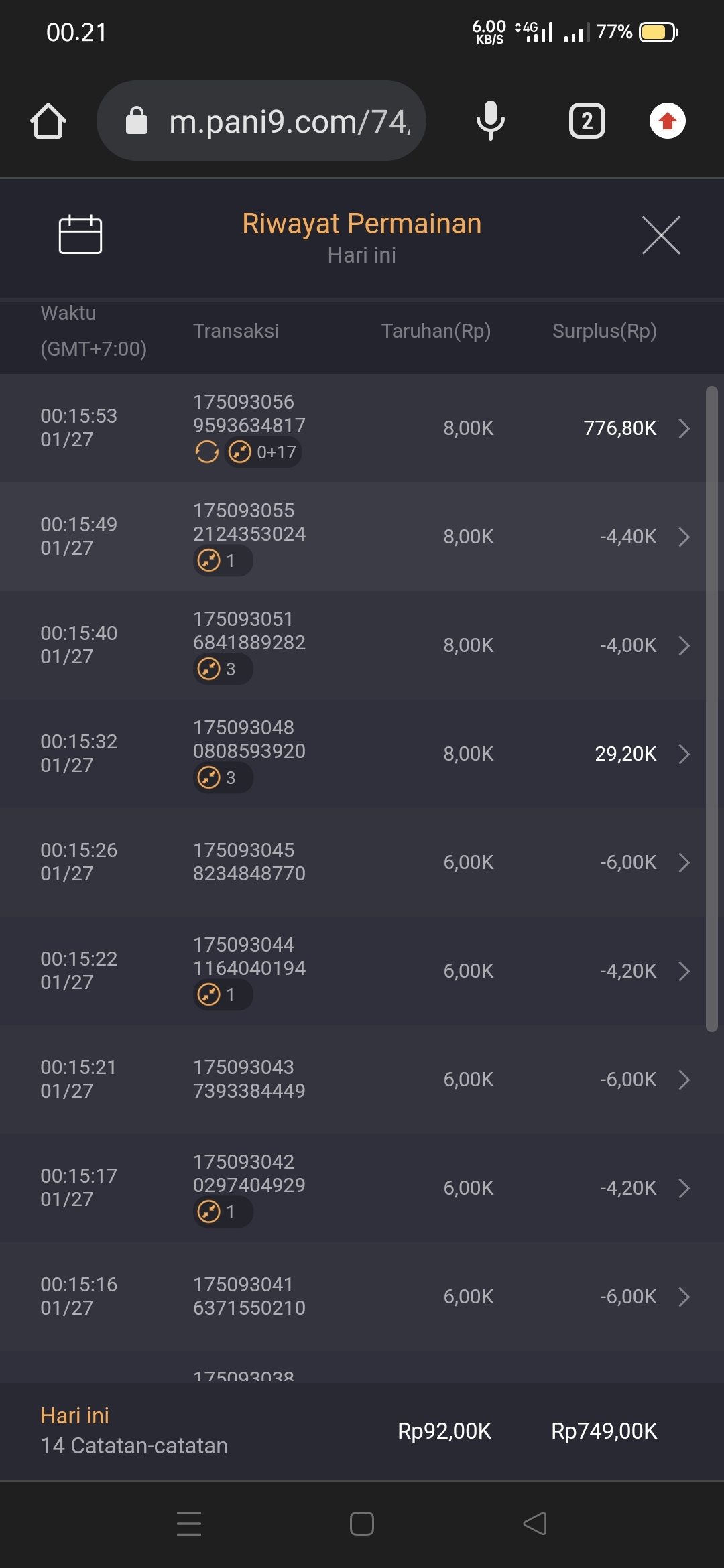View details of the 00:15:49 transaction

click(683, 537)
